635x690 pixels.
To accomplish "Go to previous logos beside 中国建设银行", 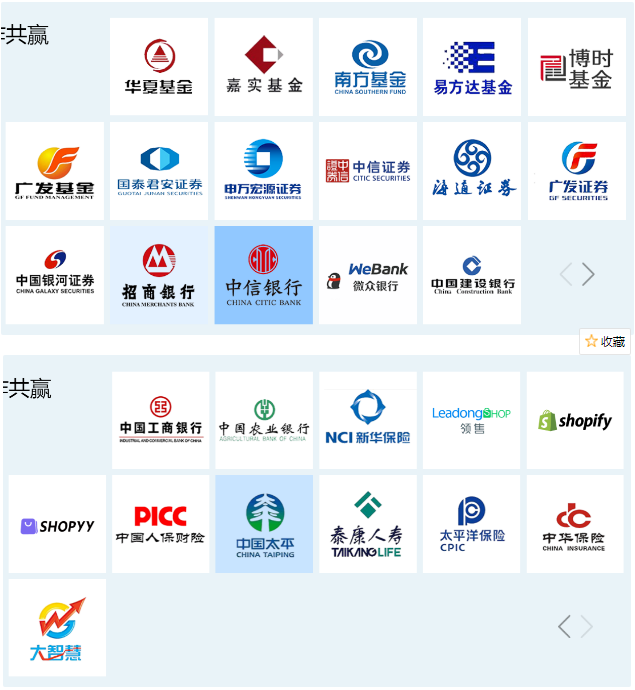I will (x=566, y=274).
